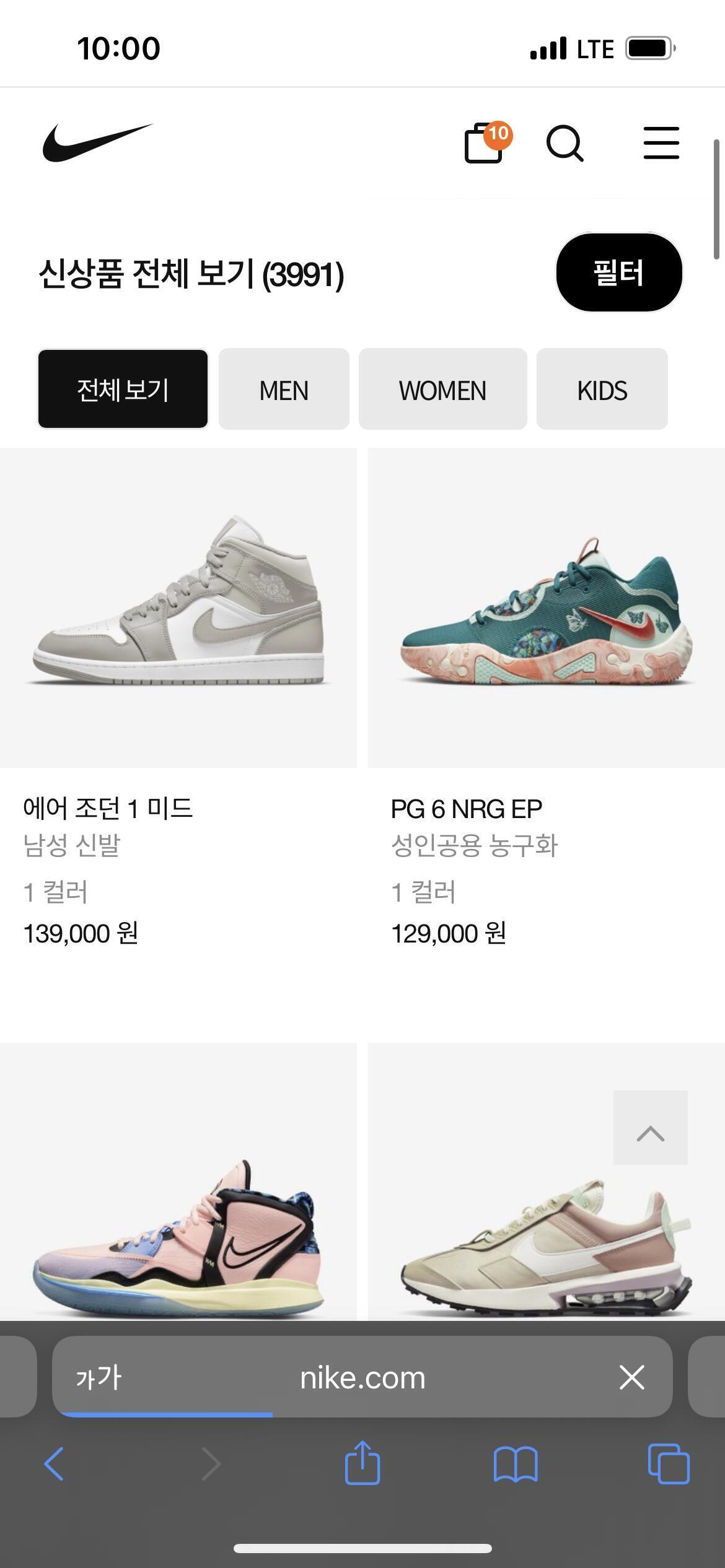Image resolution: width=725 pixels, height=1568 pixels.
Task: Share this page from the toolbar
Action: (x=362, y=1464)
